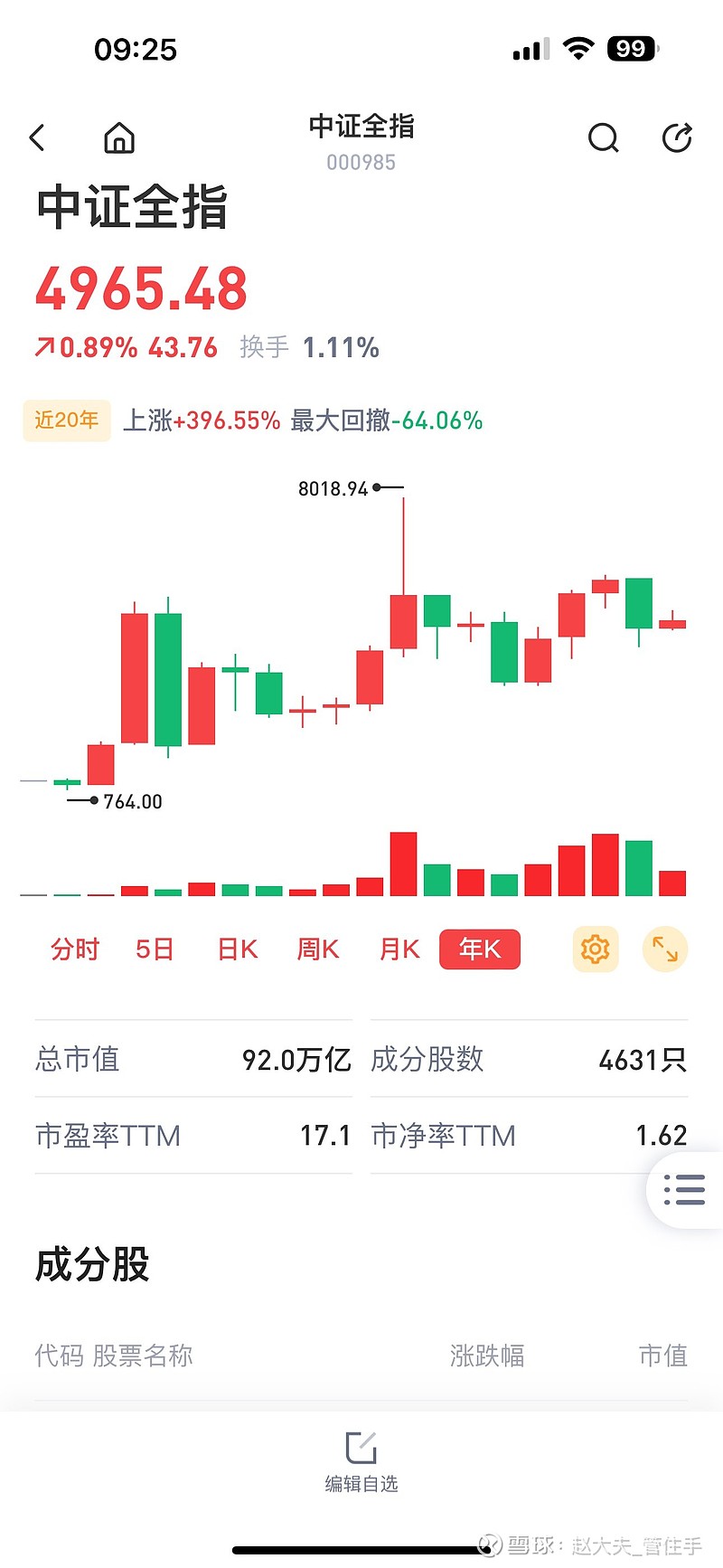
Task: Select the 月K chart period
Action: click(x=399, y=949)
